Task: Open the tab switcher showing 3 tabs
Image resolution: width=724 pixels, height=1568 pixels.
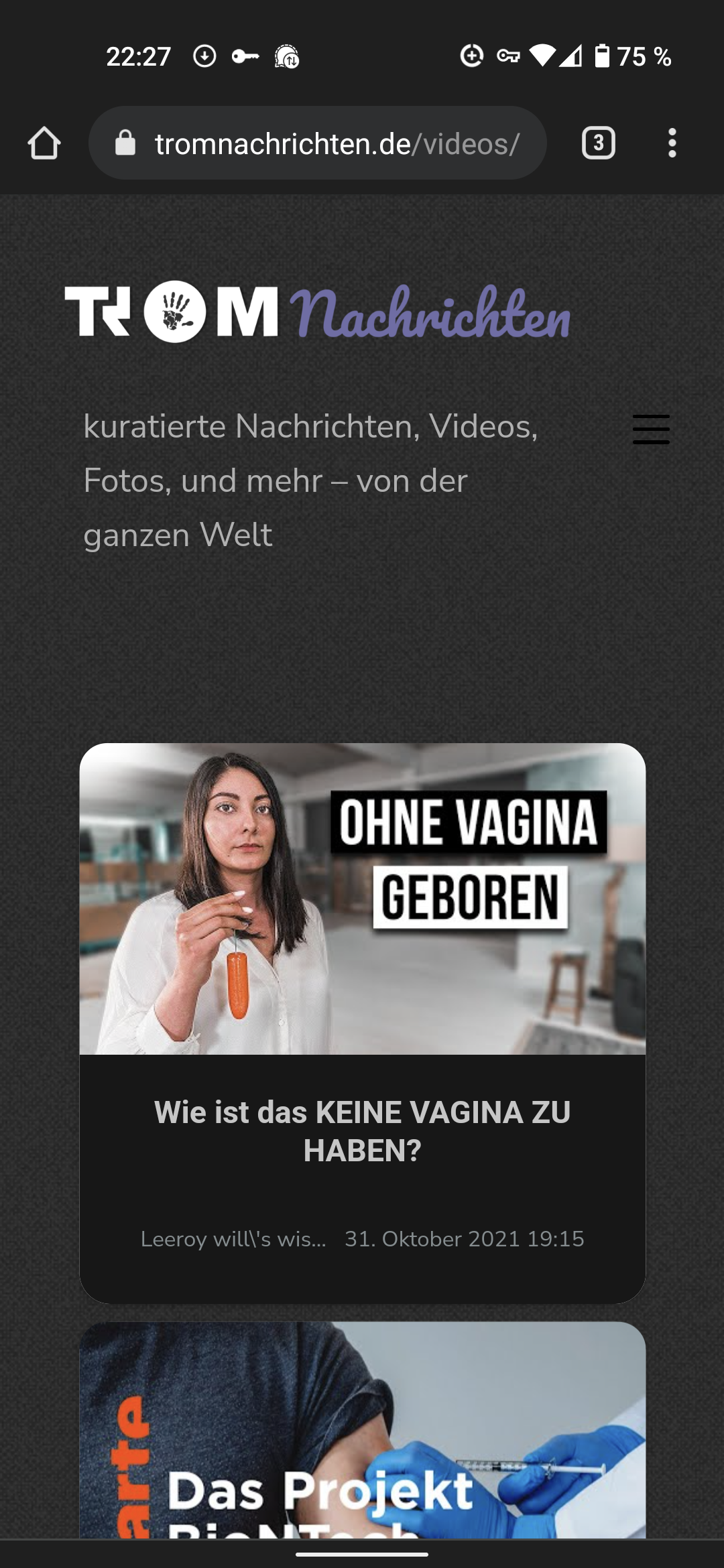Action: tap(598, 143)
